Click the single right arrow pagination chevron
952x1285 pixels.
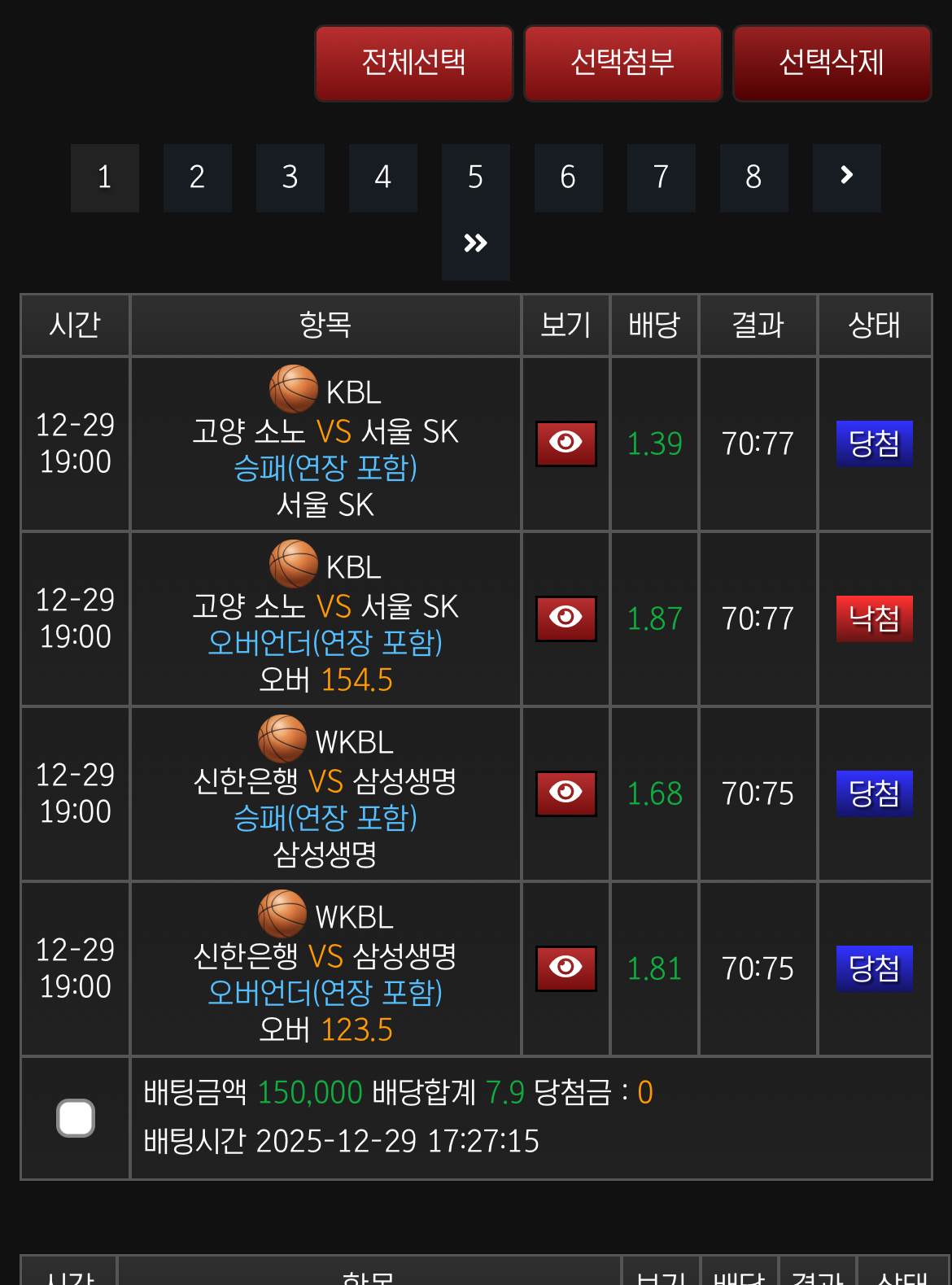846,178
